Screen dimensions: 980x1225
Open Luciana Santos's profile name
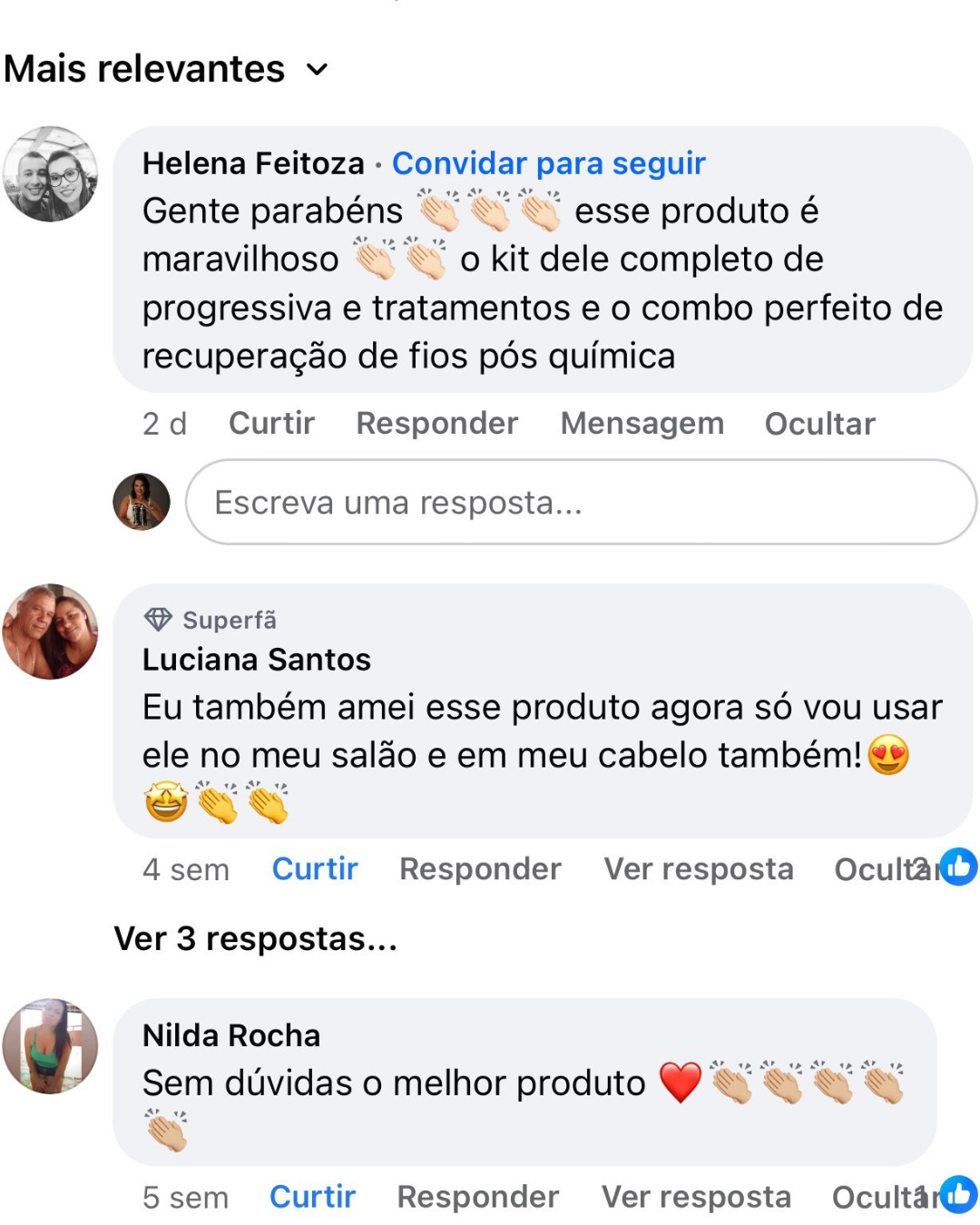click(x=257, y=660)
